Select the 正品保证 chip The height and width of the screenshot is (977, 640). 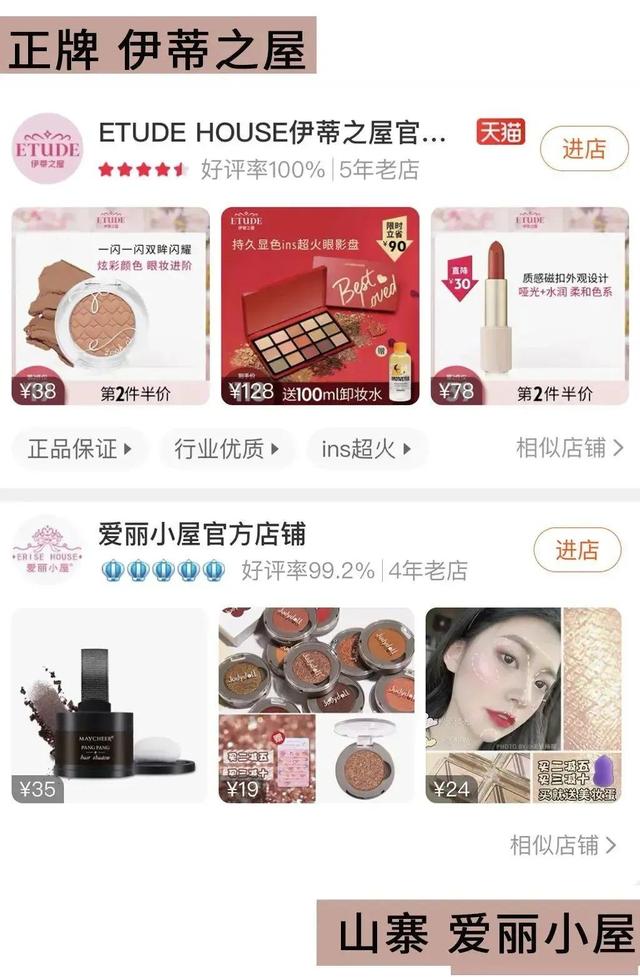80,449
